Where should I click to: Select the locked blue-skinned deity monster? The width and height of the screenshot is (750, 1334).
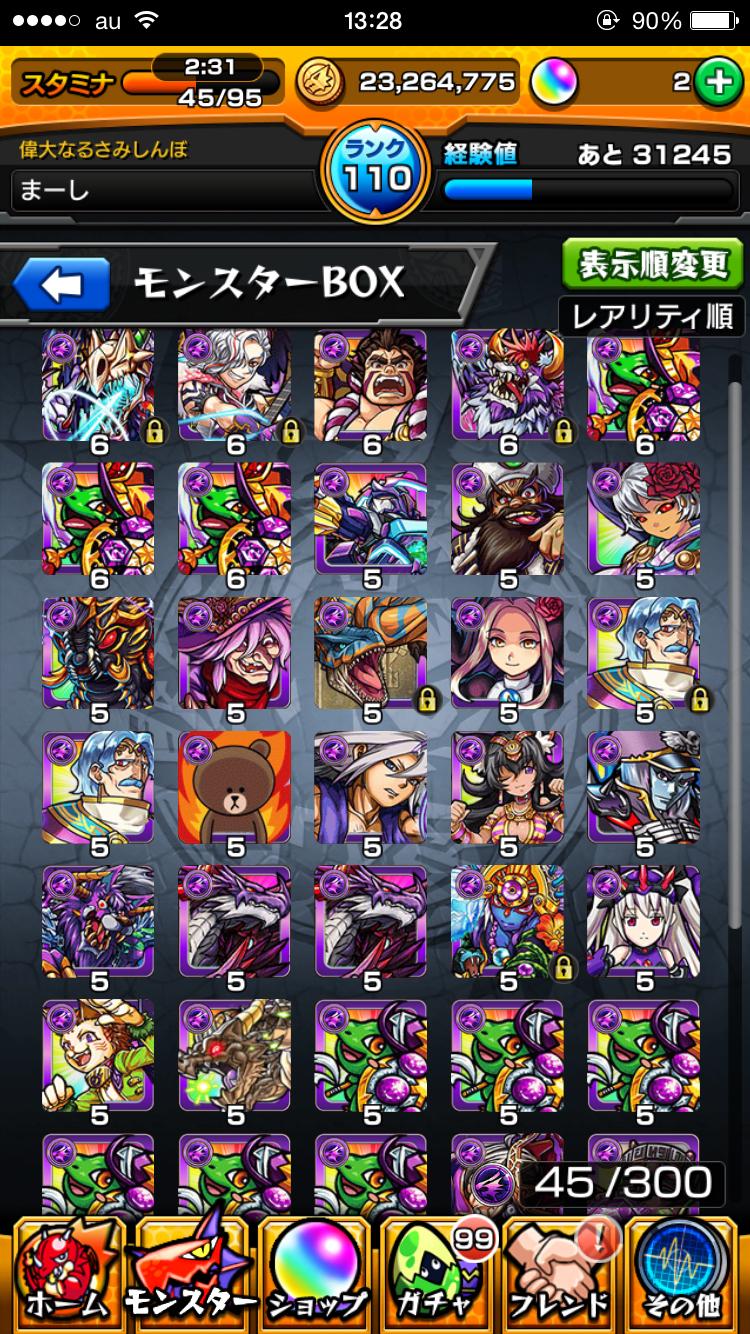(x=507, y=921)
